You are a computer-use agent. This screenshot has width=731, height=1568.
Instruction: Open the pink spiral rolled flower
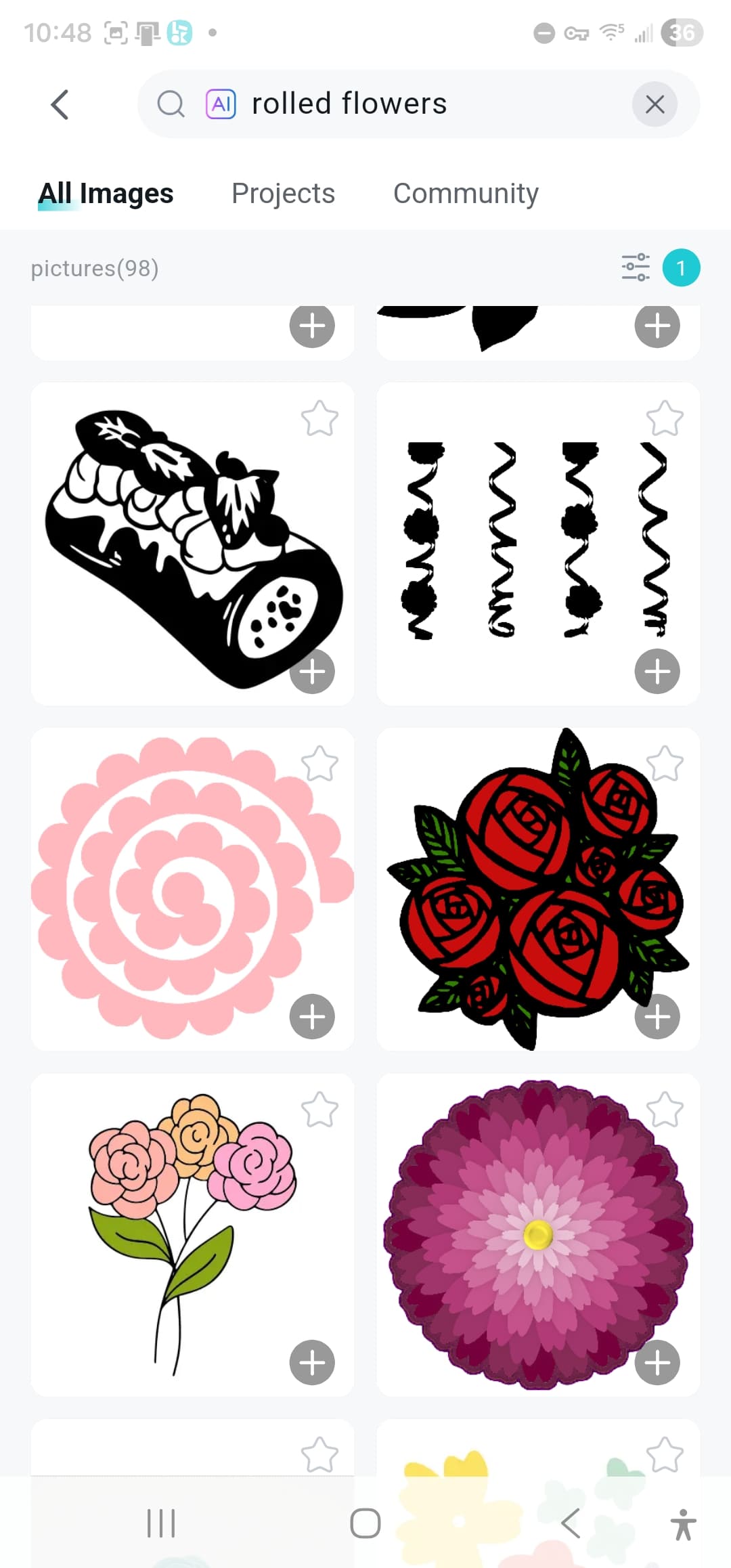coord(183,887)
